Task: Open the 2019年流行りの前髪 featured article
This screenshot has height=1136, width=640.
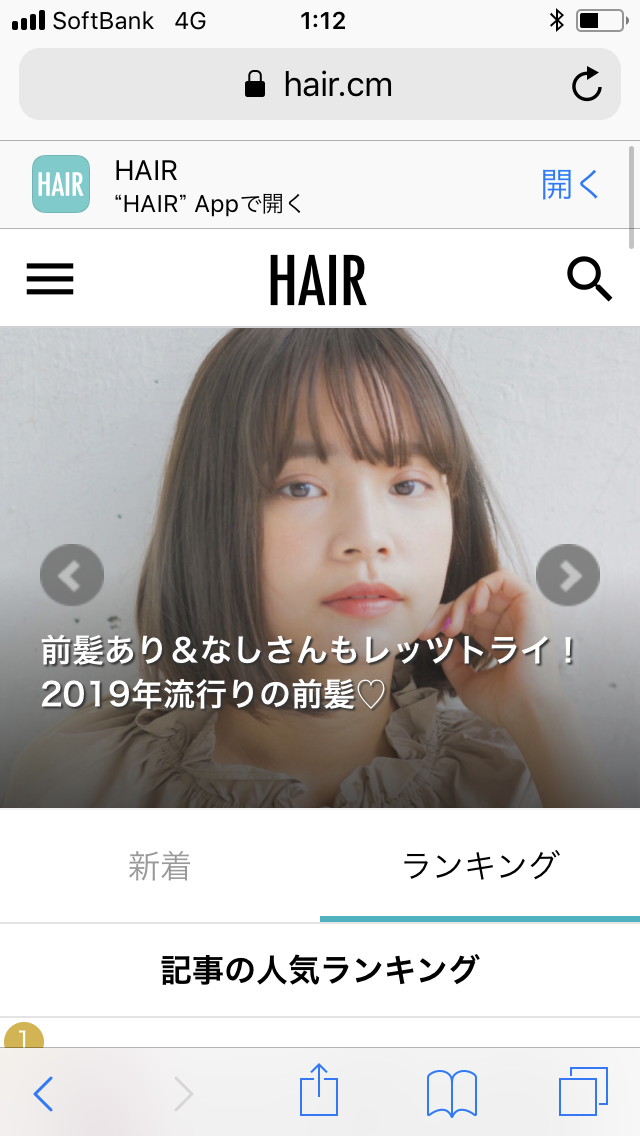Action: pyautogui.click(x=310, y=672)
